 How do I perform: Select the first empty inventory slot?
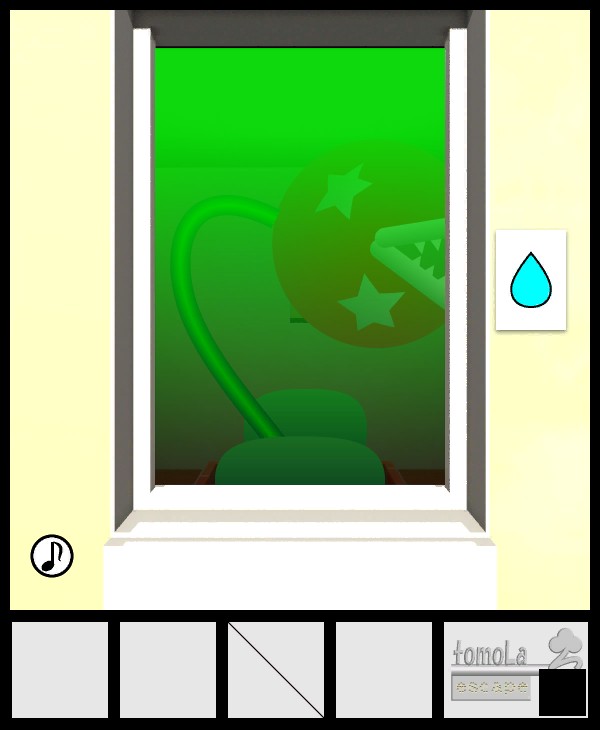pos(60,669)
